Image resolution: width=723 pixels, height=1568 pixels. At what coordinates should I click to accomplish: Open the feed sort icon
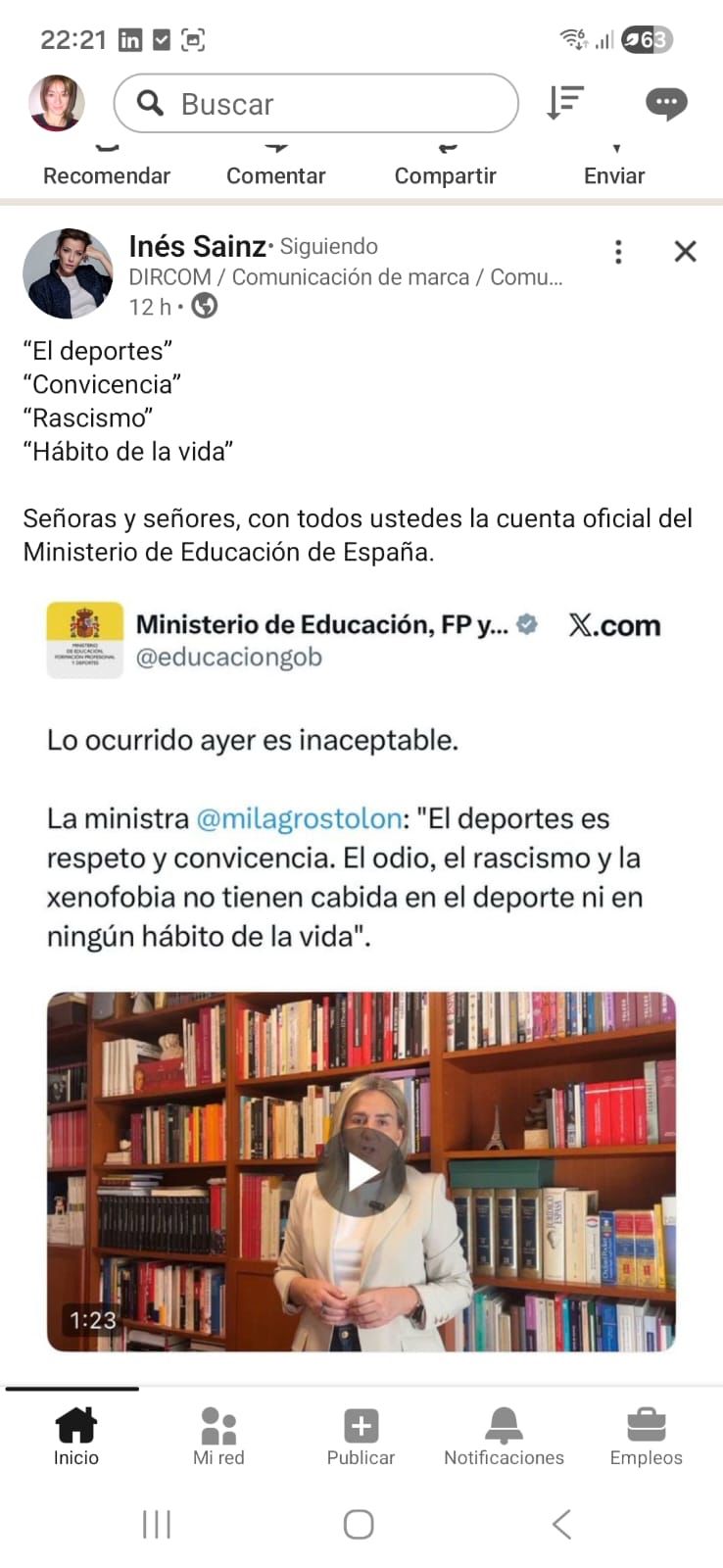(564, 103)
